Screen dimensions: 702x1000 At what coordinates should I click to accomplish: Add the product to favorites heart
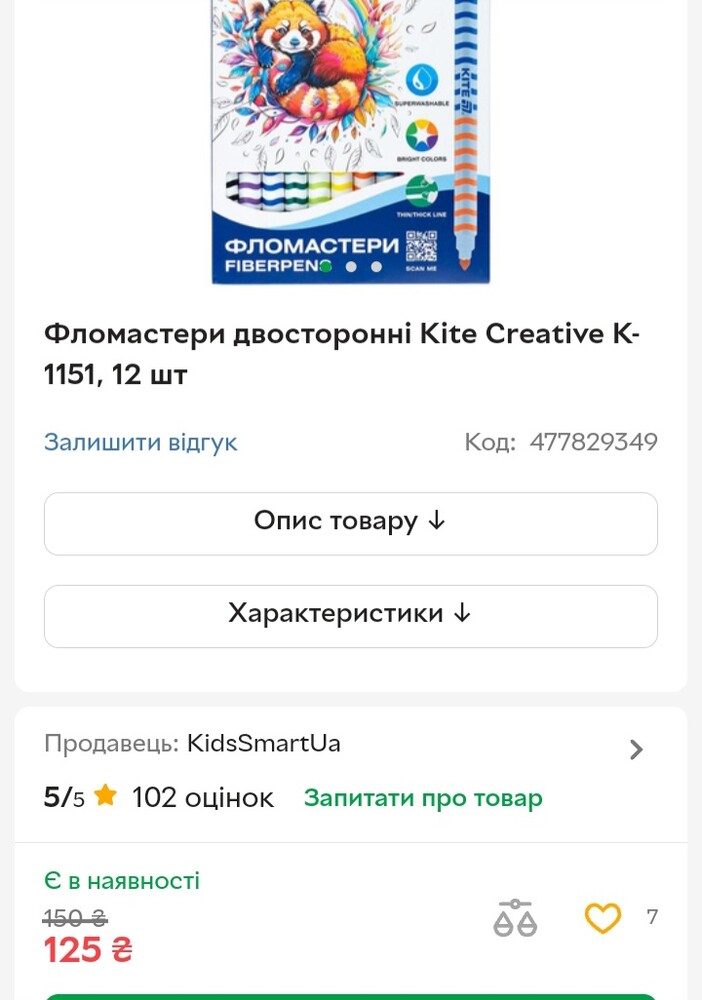(602, 917)
